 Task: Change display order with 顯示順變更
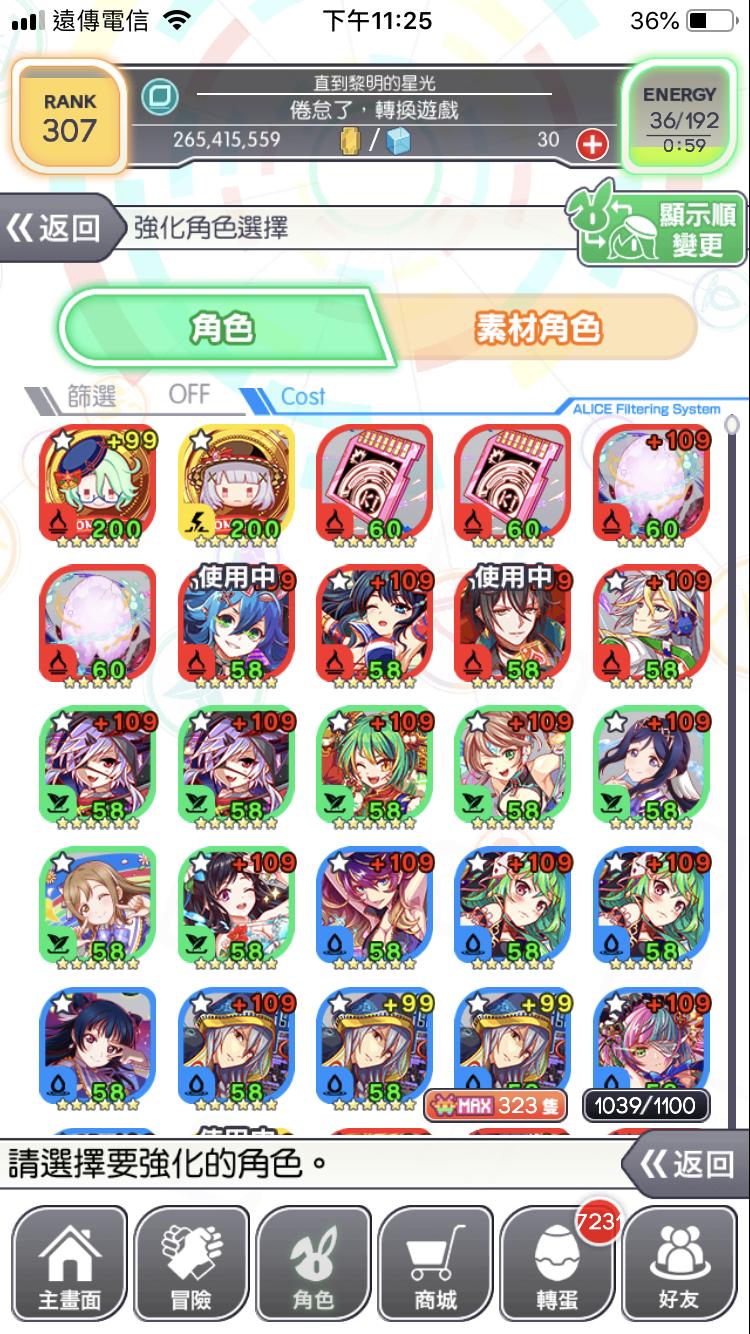click(x=661, y=227)
